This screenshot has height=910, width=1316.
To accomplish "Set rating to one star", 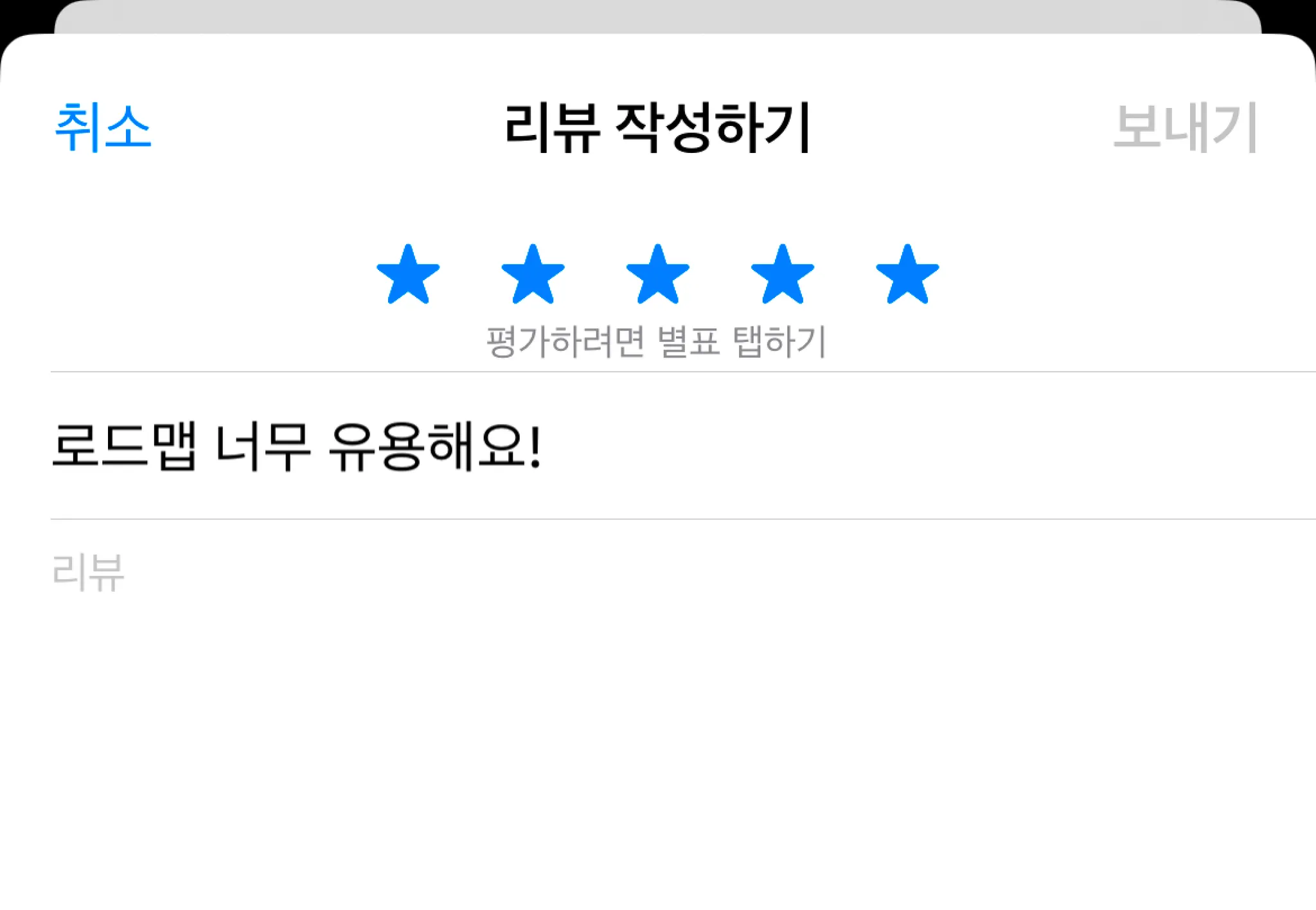I will point(408,274).
